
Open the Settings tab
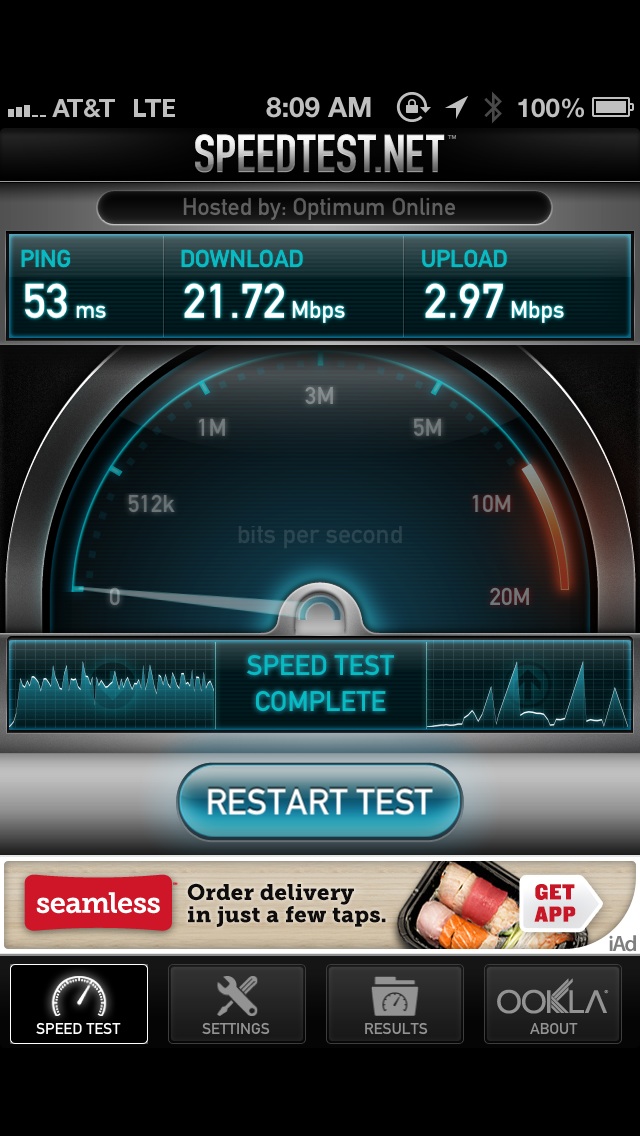236,1003
